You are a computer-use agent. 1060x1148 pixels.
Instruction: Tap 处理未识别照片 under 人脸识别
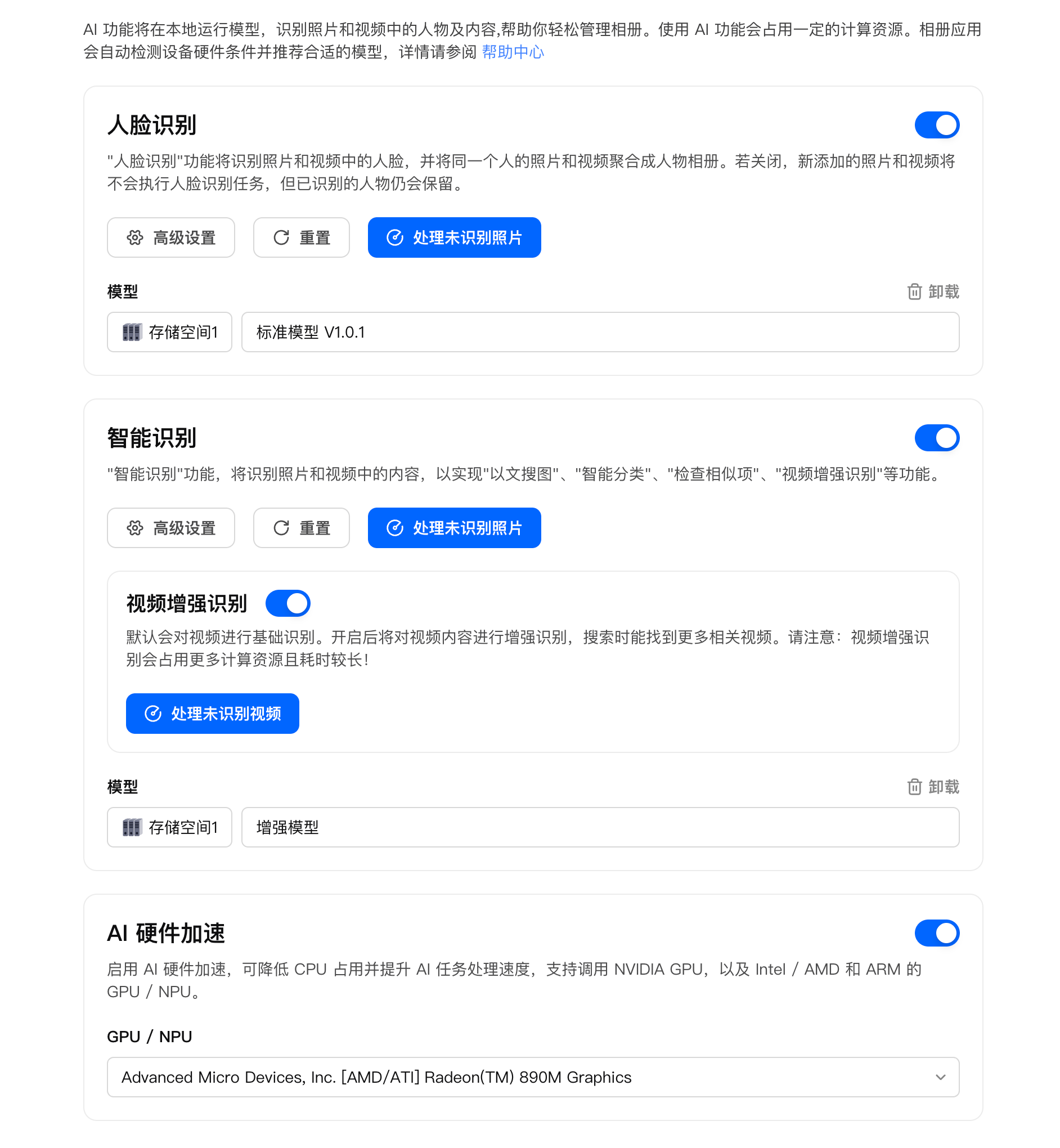tap(453, 237)
